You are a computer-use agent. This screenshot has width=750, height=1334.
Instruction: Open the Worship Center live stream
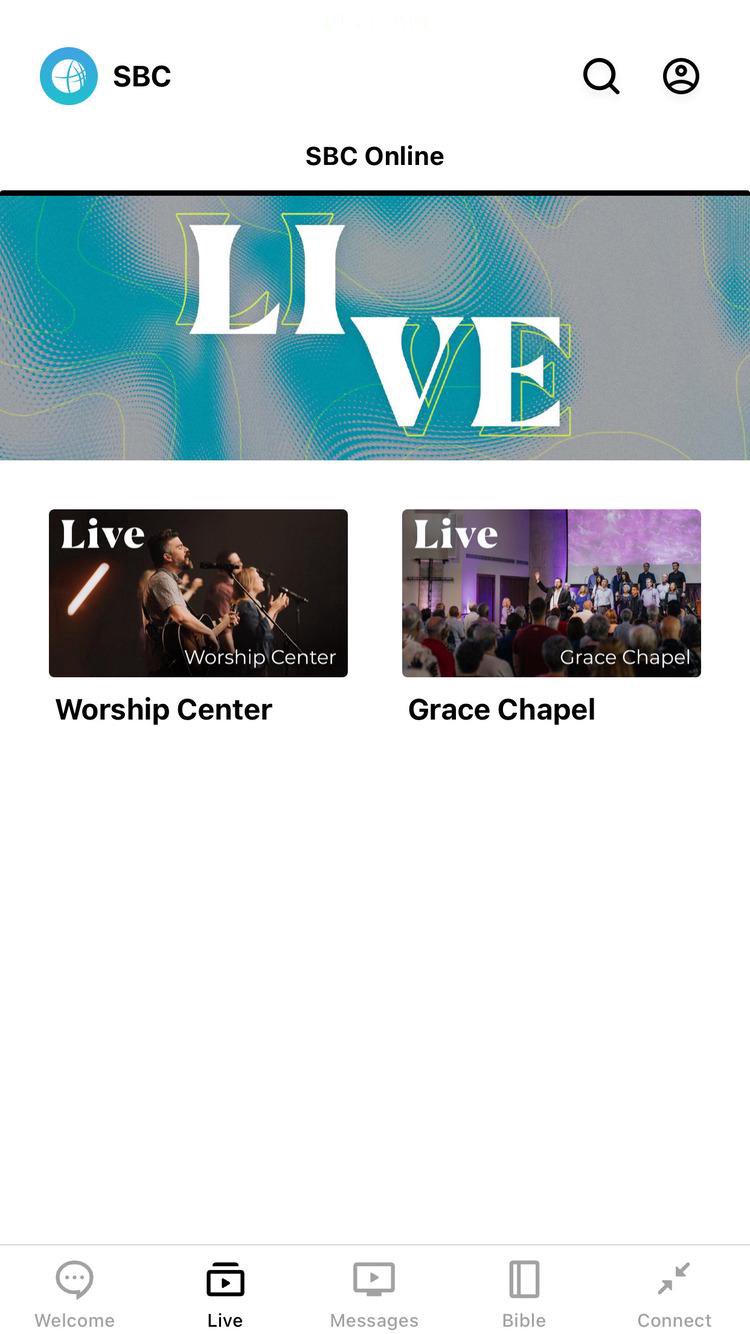click(198, 593)
